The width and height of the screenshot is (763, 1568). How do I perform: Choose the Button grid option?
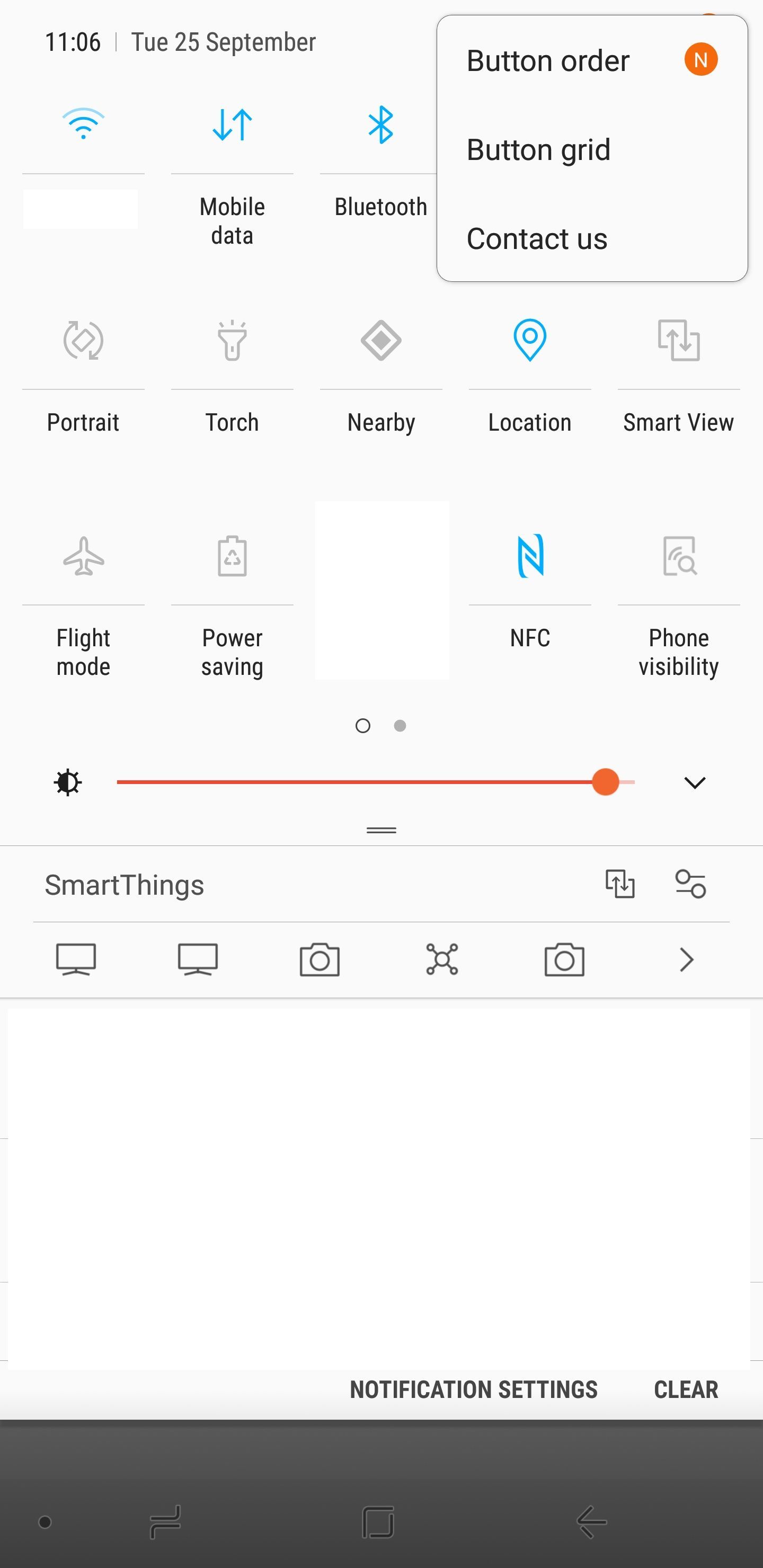[538, 150]
